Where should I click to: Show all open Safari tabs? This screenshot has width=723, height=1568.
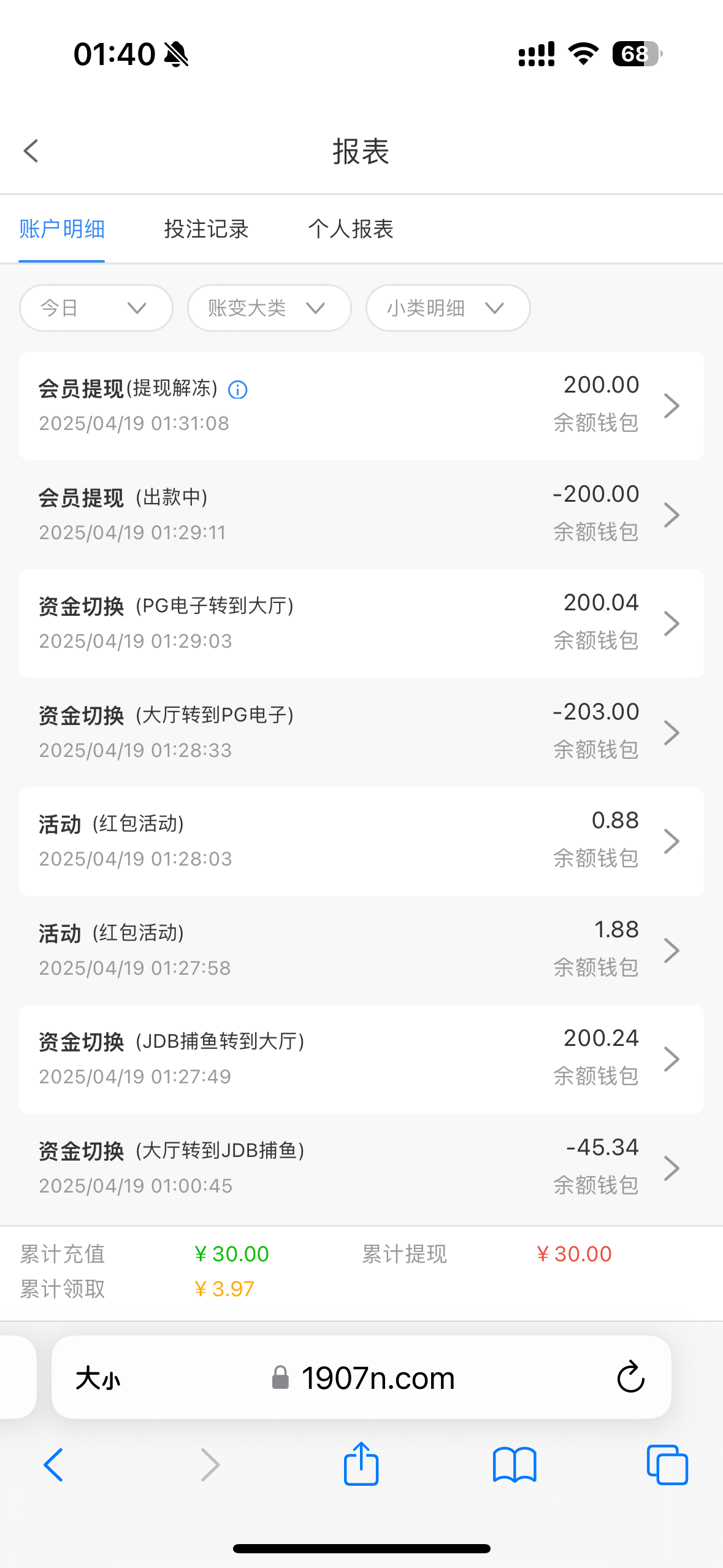click(667, 1465)
